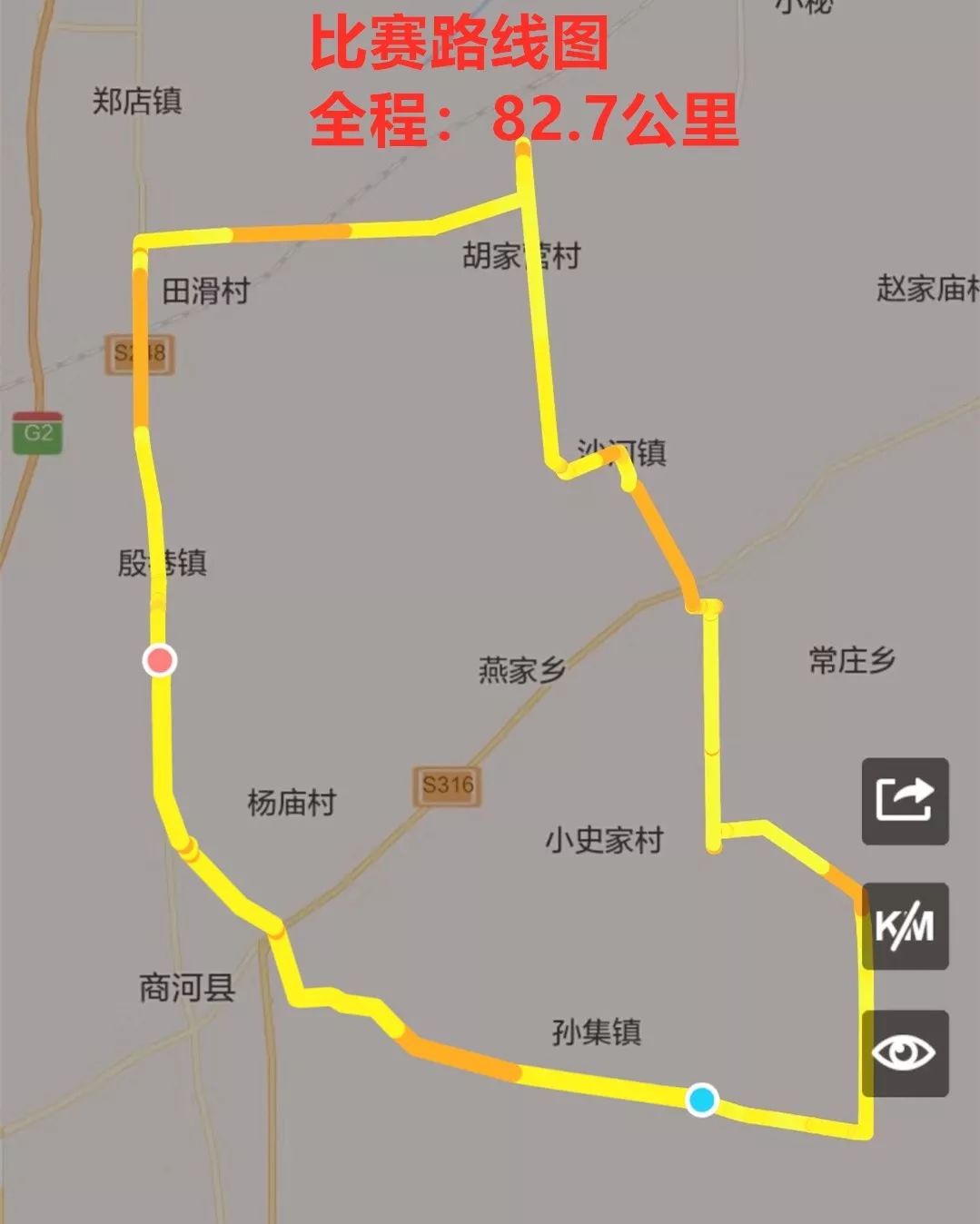
Task: Toggle the K/M kilometer markers
Action: [x=905, y=926]
